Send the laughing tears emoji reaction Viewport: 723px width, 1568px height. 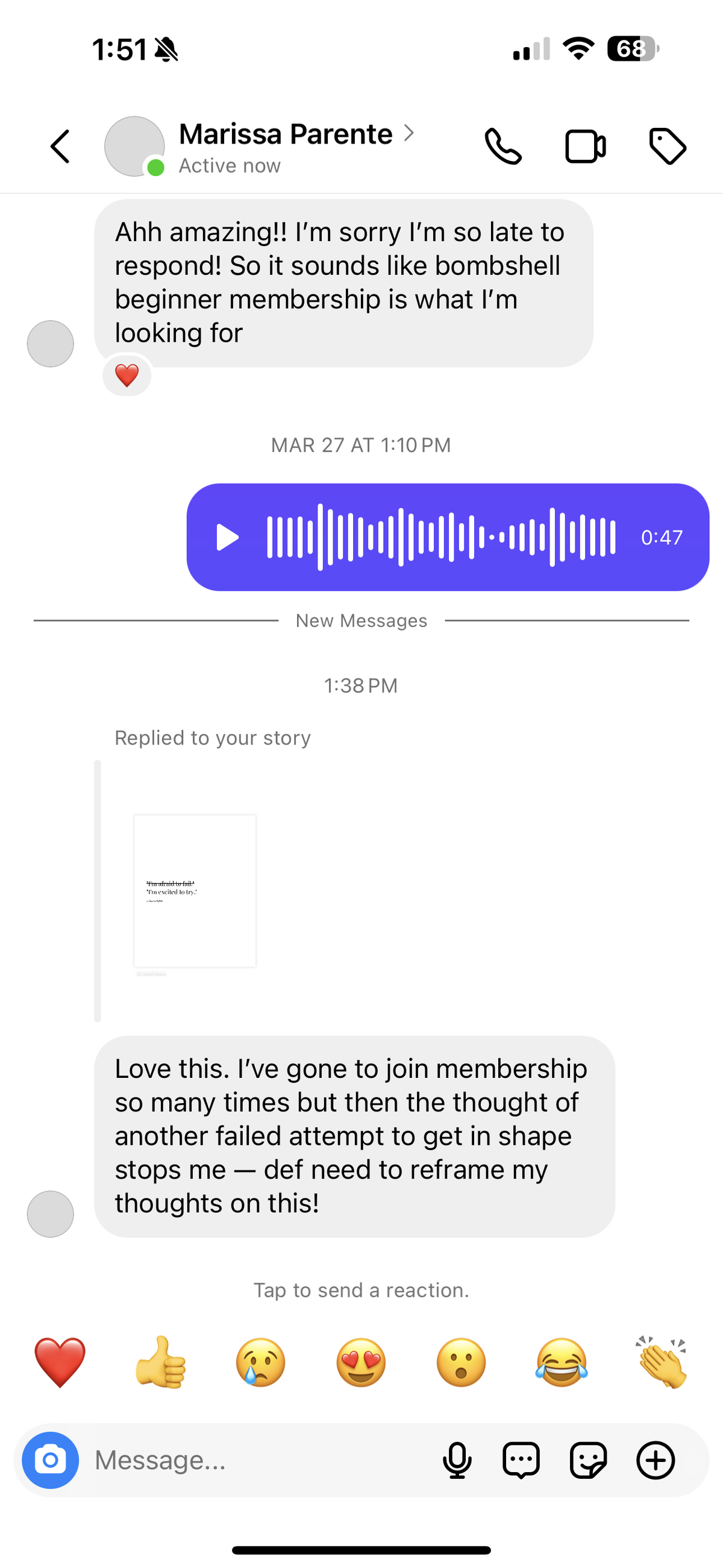pos(562,1363)
